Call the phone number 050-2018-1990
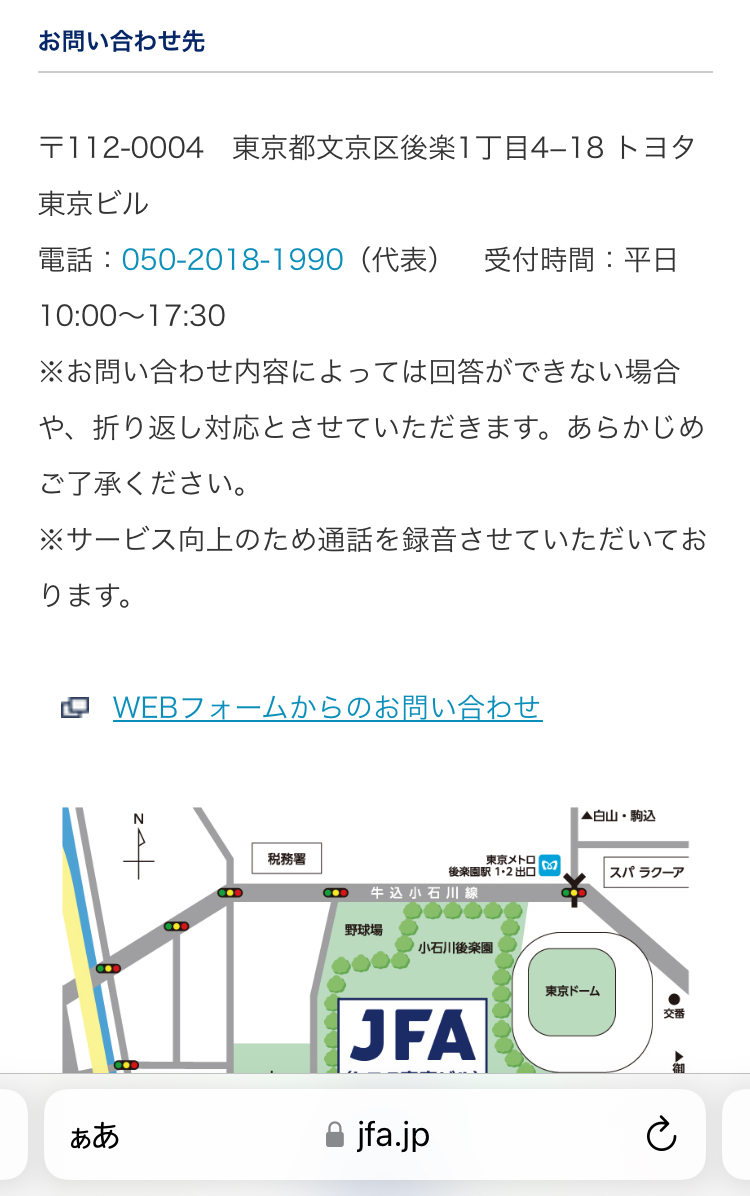 [x=232, y=259]
